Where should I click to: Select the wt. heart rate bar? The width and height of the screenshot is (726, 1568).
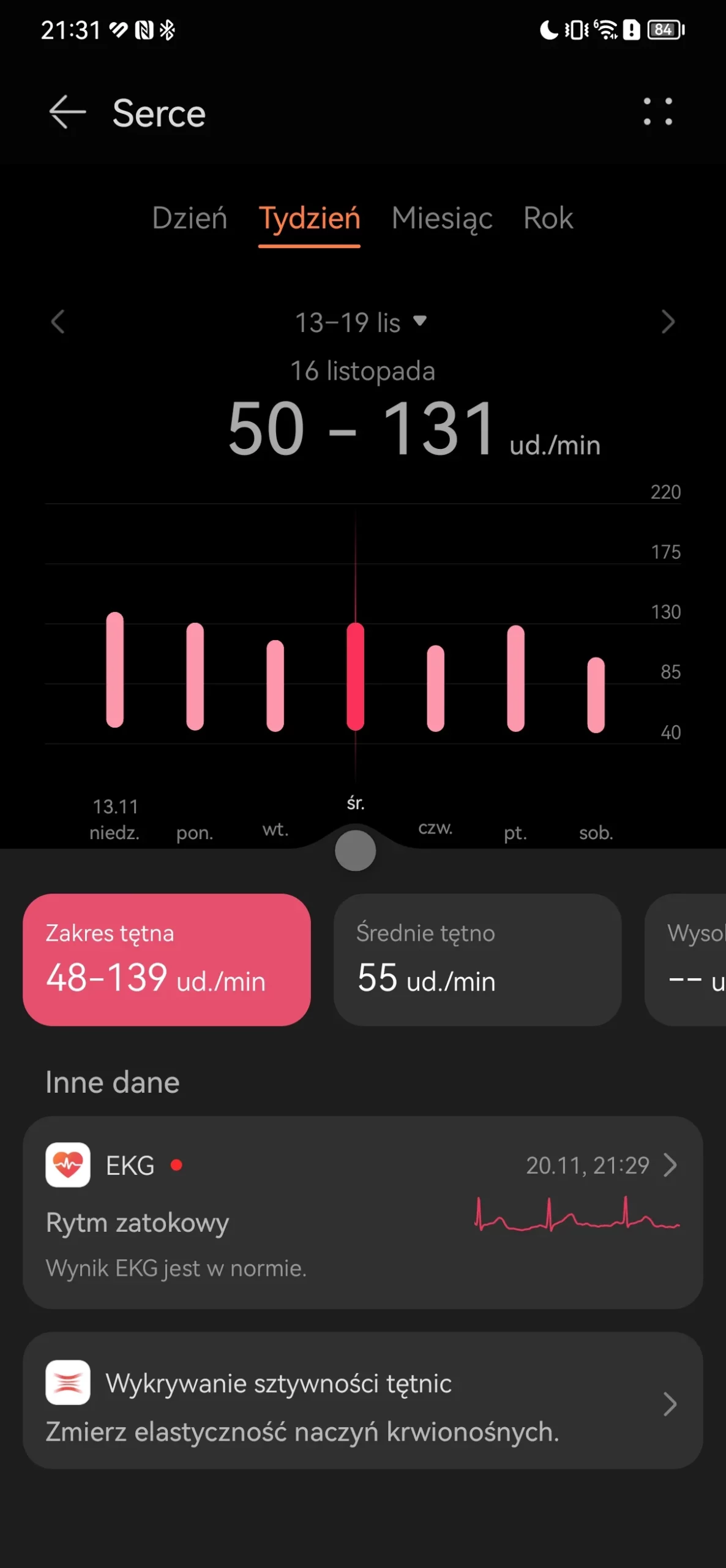click(x=275, y=685)
